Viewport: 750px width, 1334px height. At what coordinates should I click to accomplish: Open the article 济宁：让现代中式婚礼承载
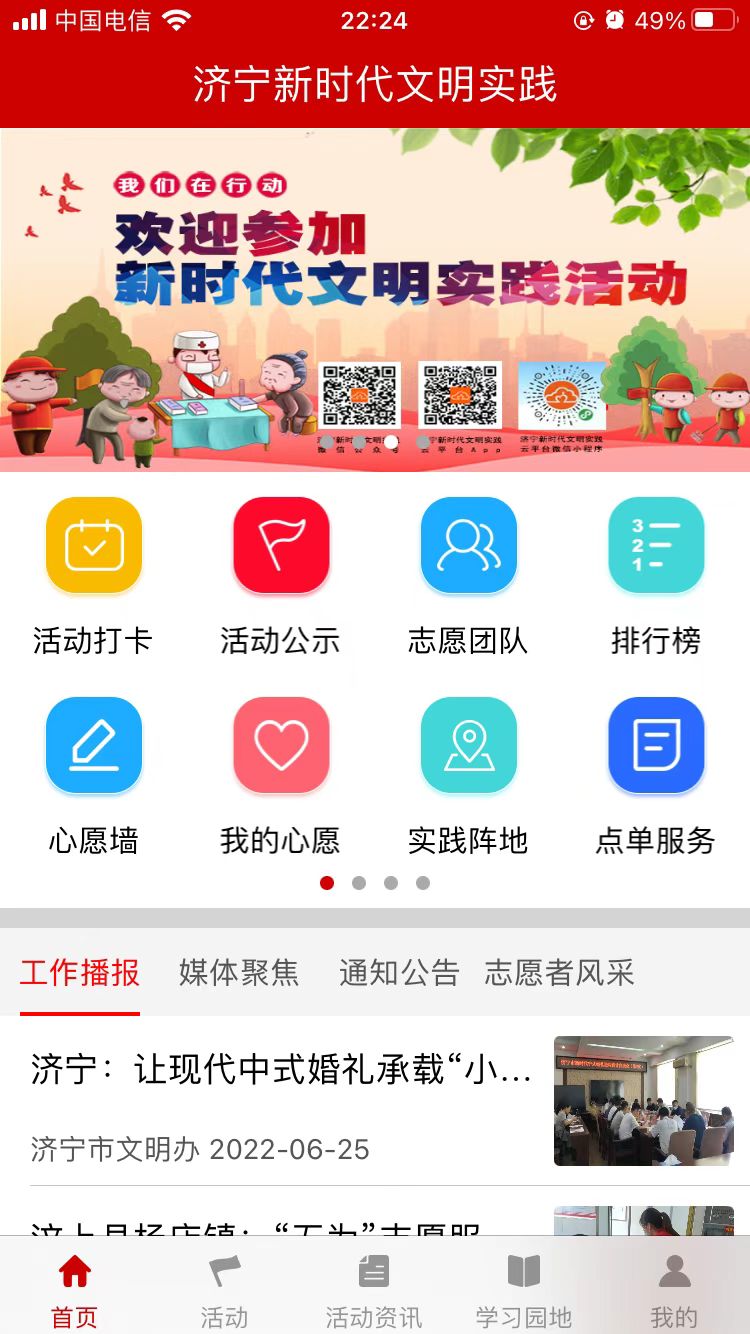pos(282,1071)
